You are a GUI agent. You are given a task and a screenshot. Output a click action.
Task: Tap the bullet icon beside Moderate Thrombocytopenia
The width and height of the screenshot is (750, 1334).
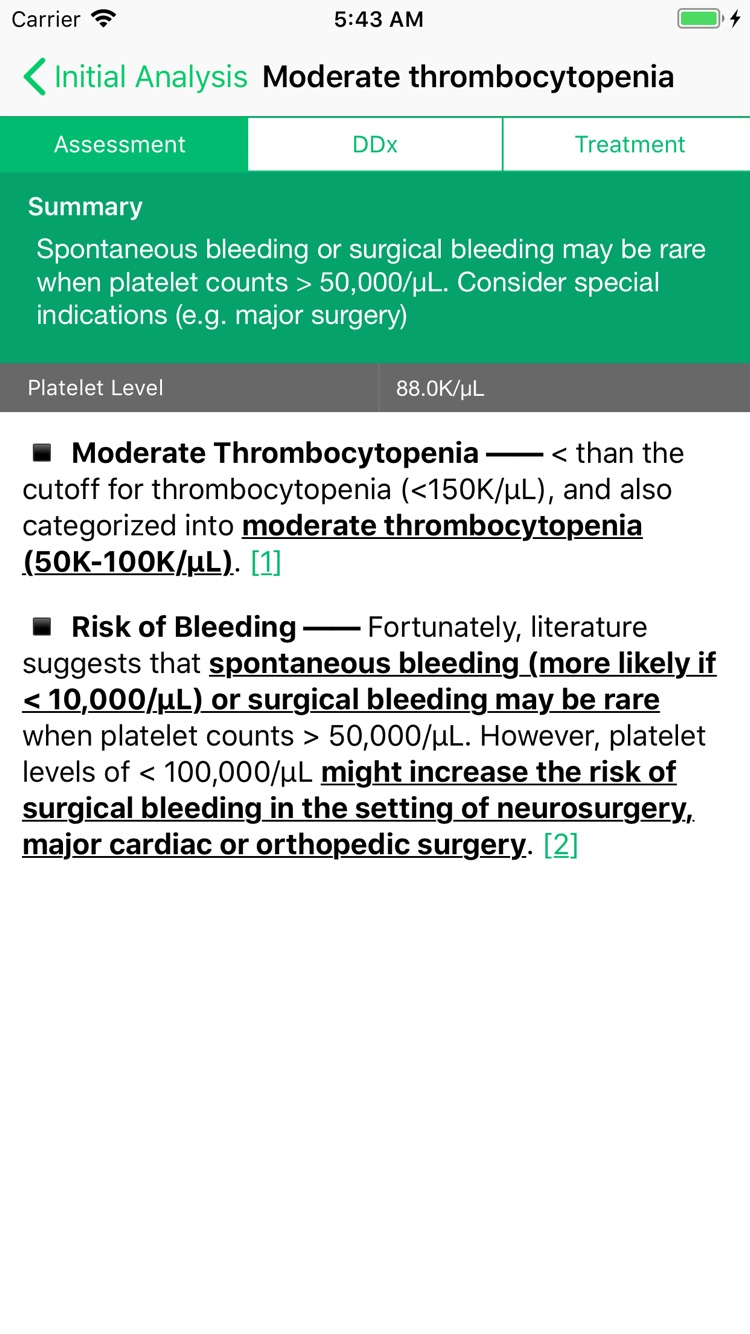point(40,451)
